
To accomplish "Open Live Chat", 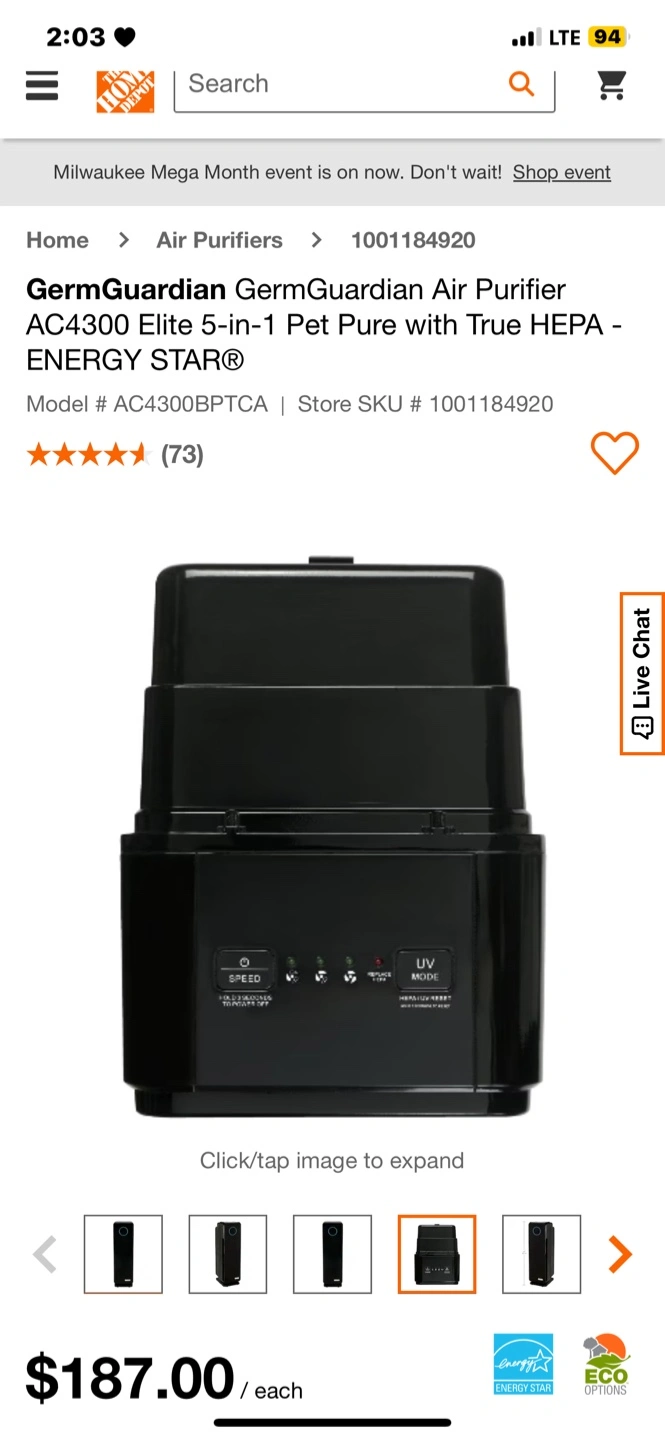I will coord(642,673).
